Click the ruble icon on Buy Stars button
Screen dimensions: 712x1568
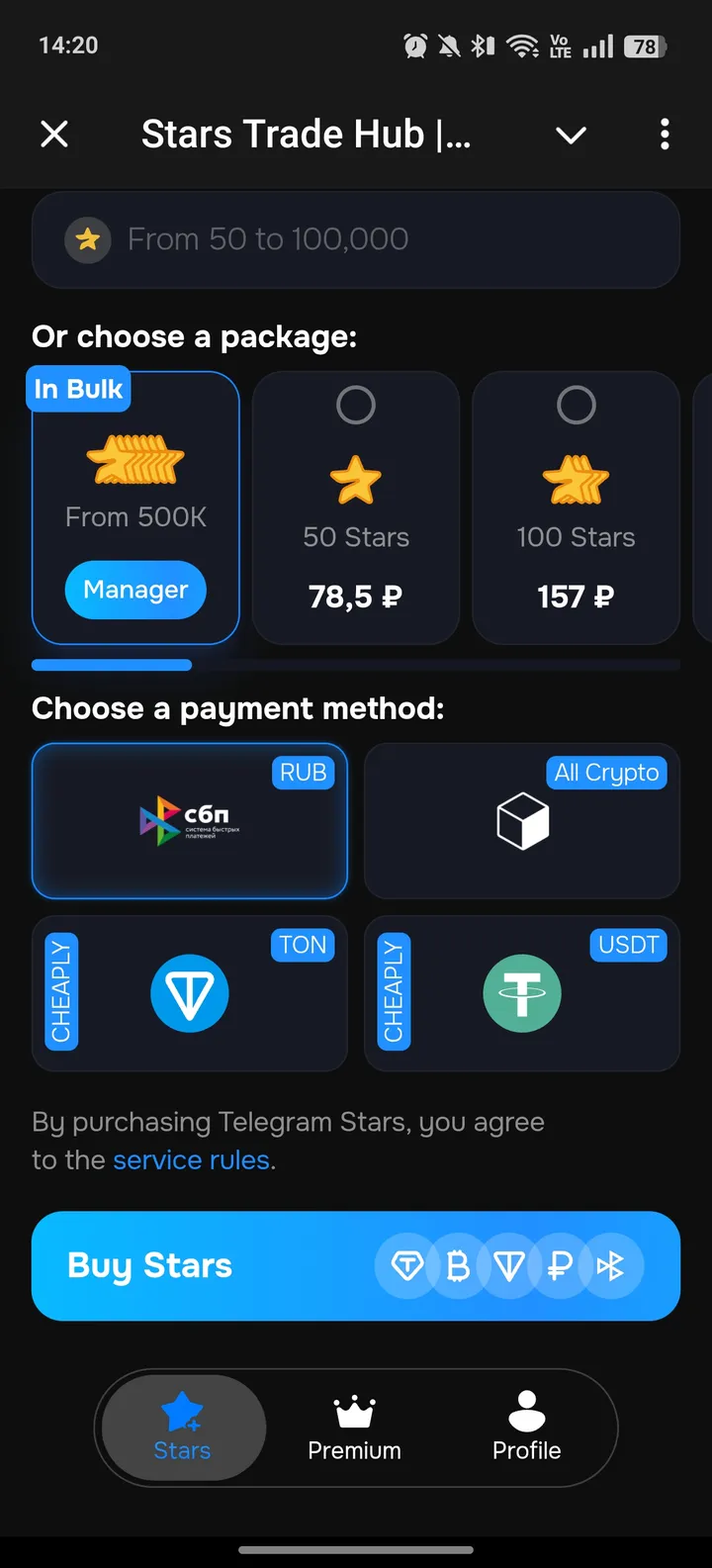559,1265
